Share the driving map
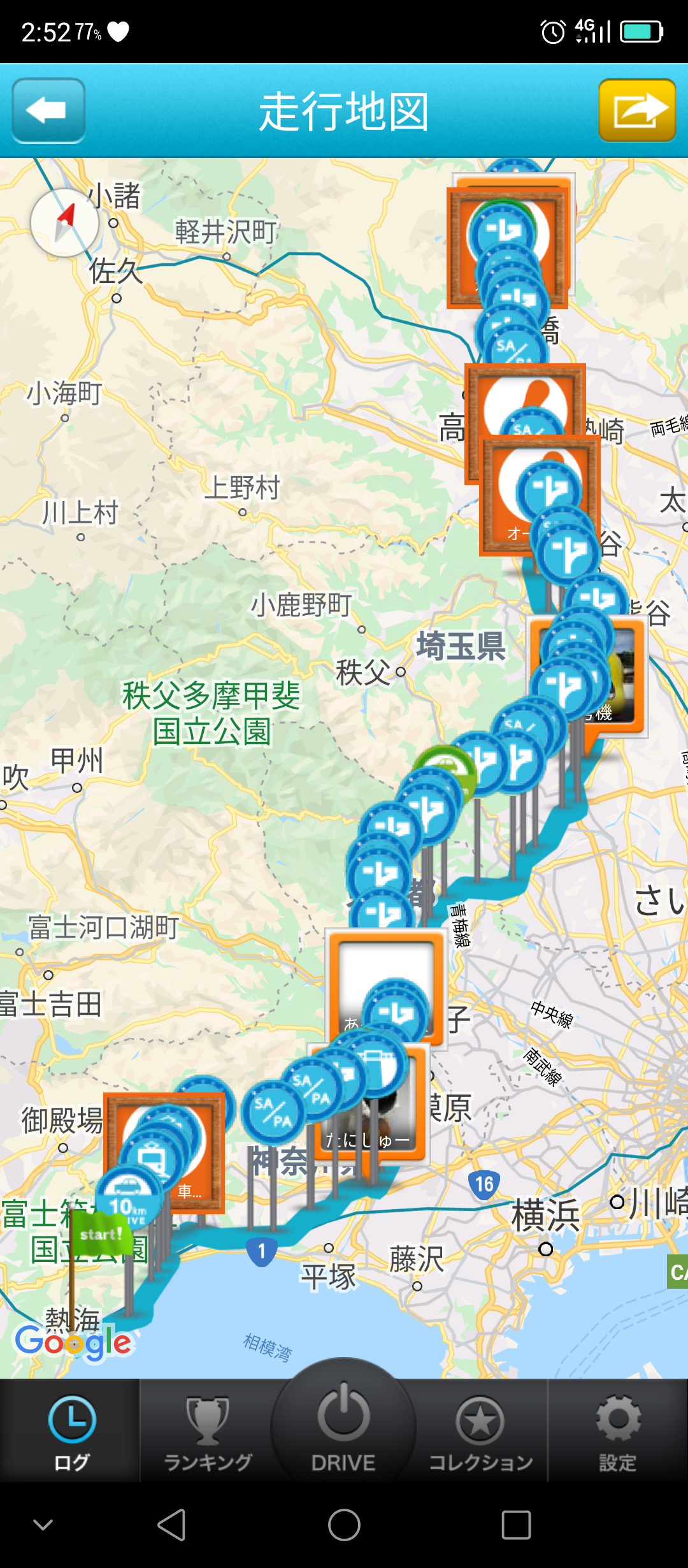Screen dimensions: 688x1568 click(x=636, y=110)
